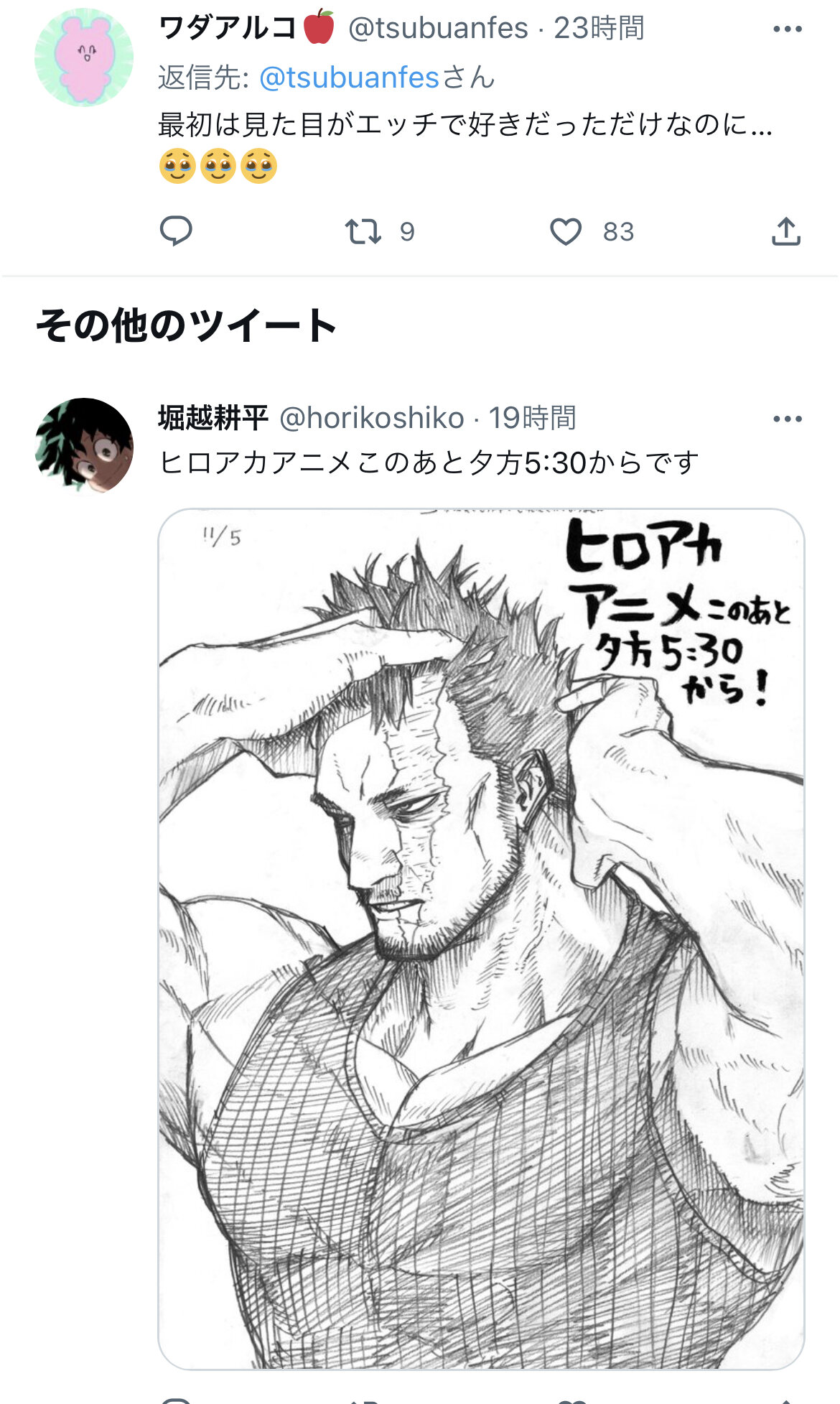This screenshot has width=840, height=1404.
Task: Open overflow menu on 堀越耕平's tweet
Action: tap(787, 419)
